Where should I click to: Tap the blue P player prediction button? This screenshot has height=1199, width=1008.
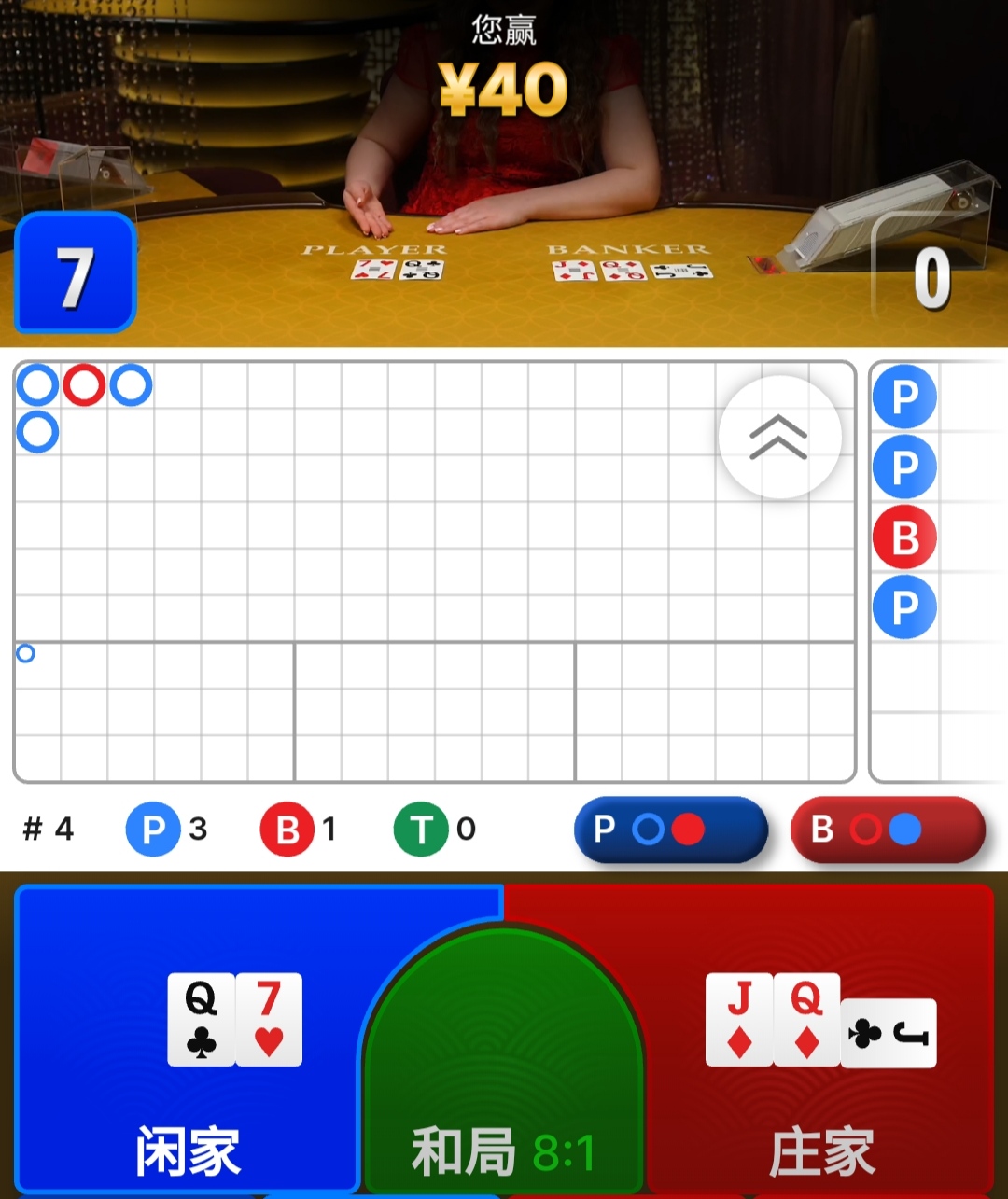(670, 829)
